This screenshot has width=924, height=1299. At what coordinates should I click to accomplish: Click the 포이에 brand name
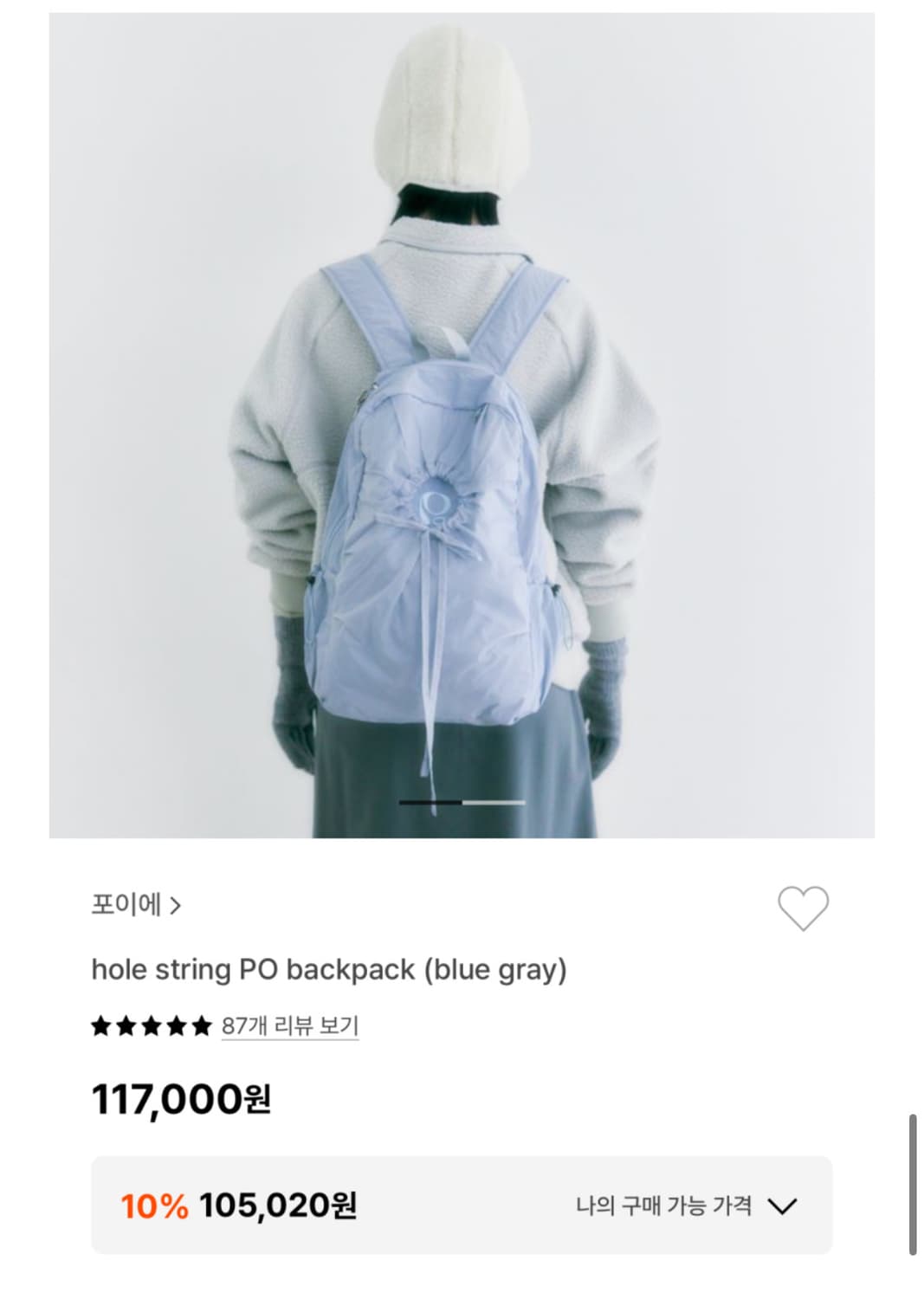coord(126,903)
